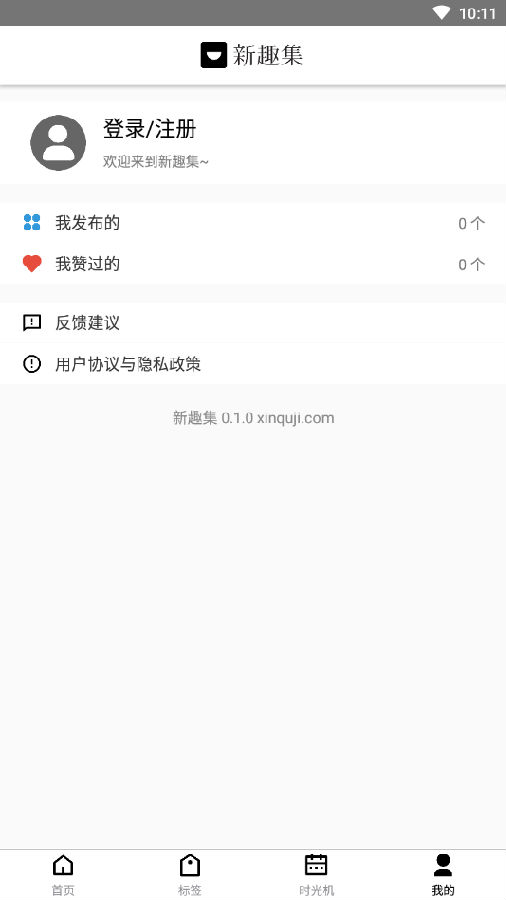Tap 登录/注册 to sign in
The image size is (506, 900).
(x=149, y=129)
